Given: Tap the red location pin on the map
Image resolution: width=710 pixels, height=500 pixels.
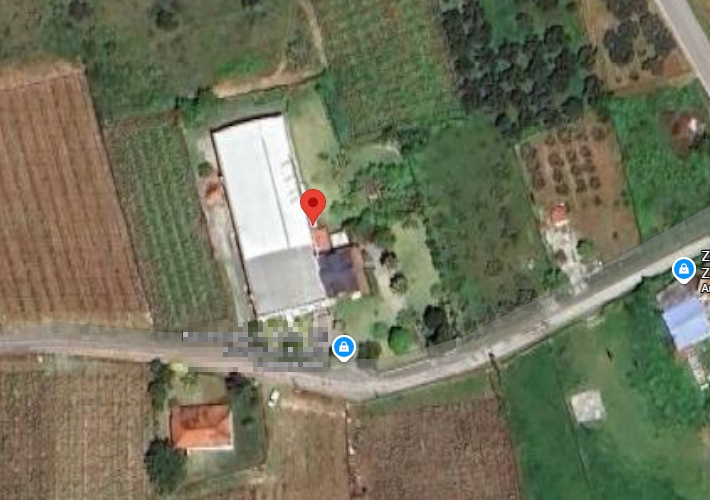Looking at the screenshot, I should [x=313, y=204].
